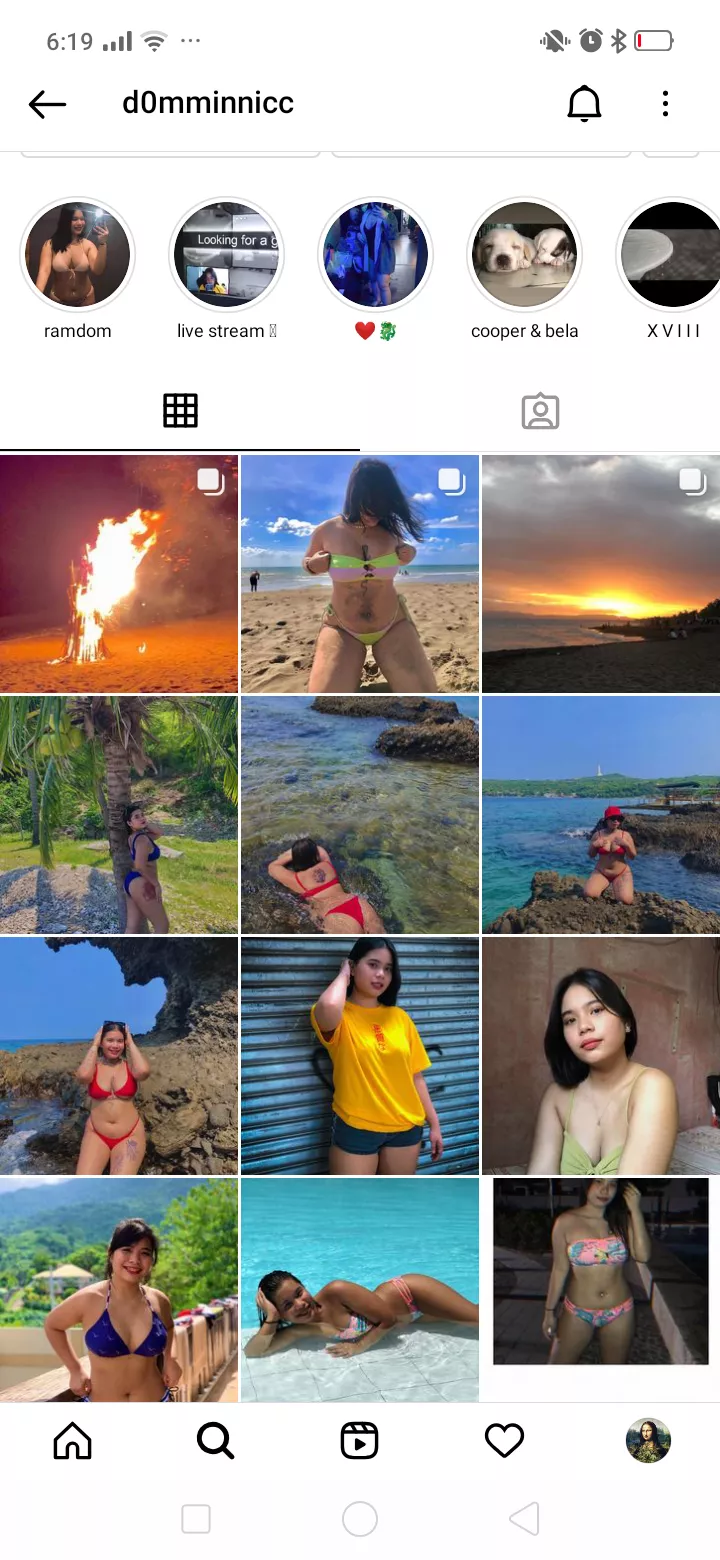The height and width of the screenshot is (1560, 720).
Task: Open the search and explore tab
Action: 215,1440
